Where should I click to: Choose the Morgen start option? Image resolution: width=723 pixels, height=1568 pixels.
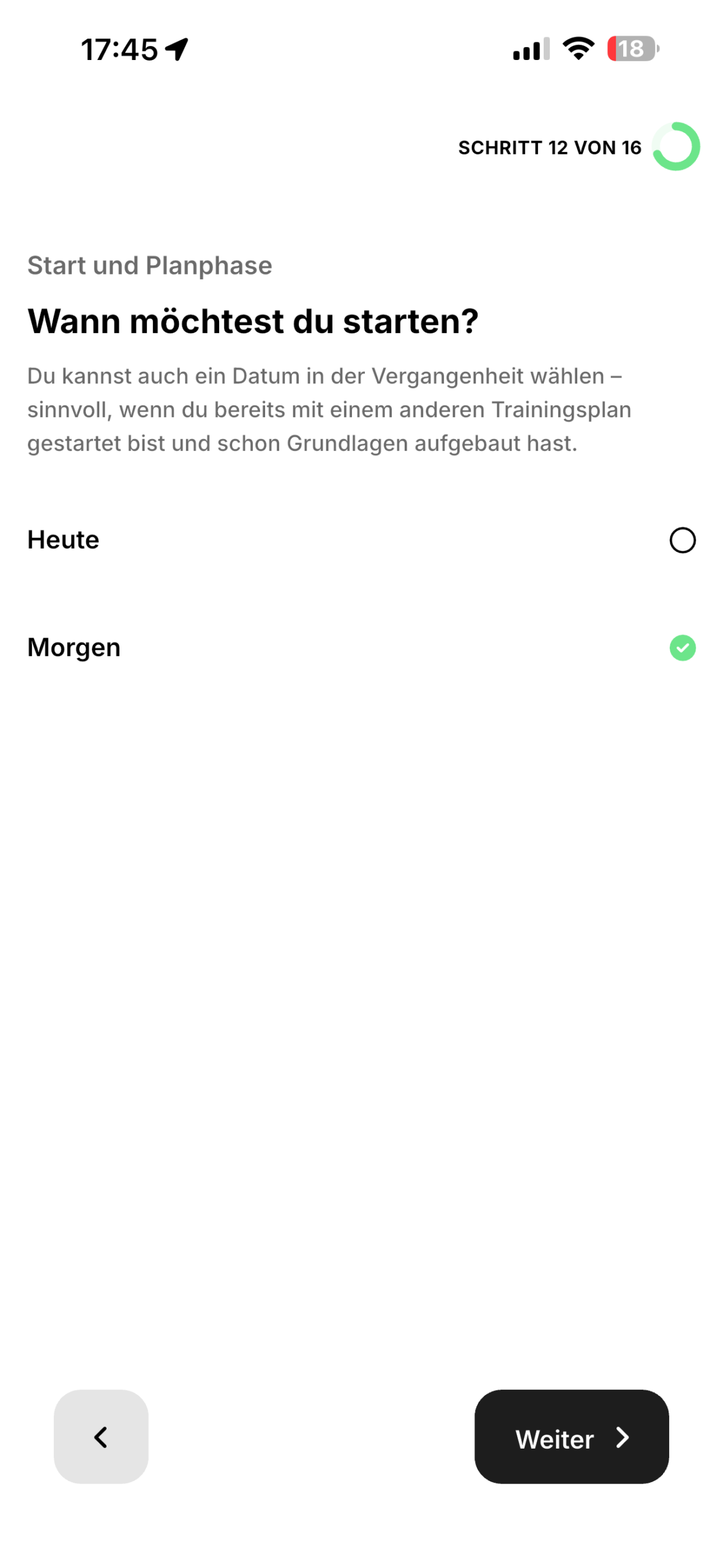[681, 647]
